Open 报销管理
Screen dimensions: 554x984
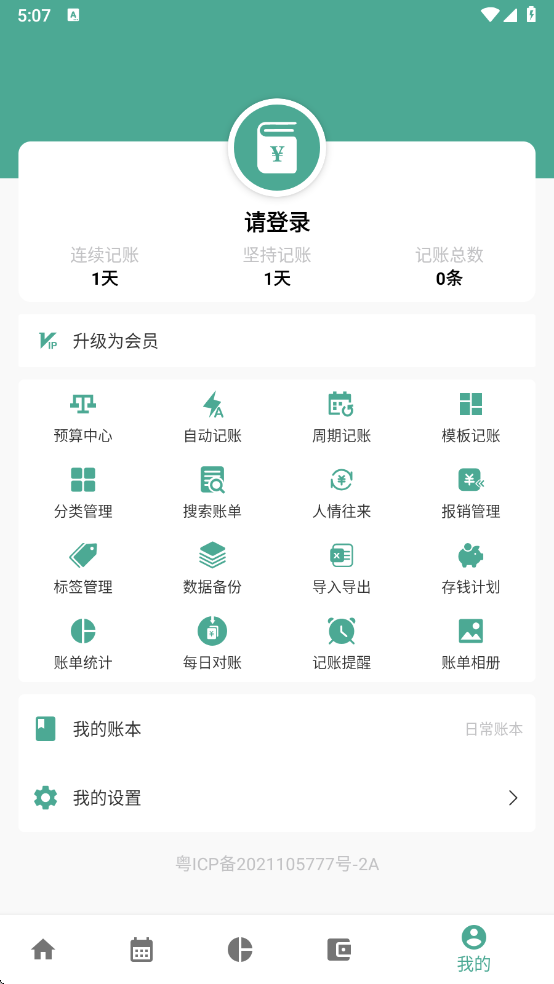point(471,493)
